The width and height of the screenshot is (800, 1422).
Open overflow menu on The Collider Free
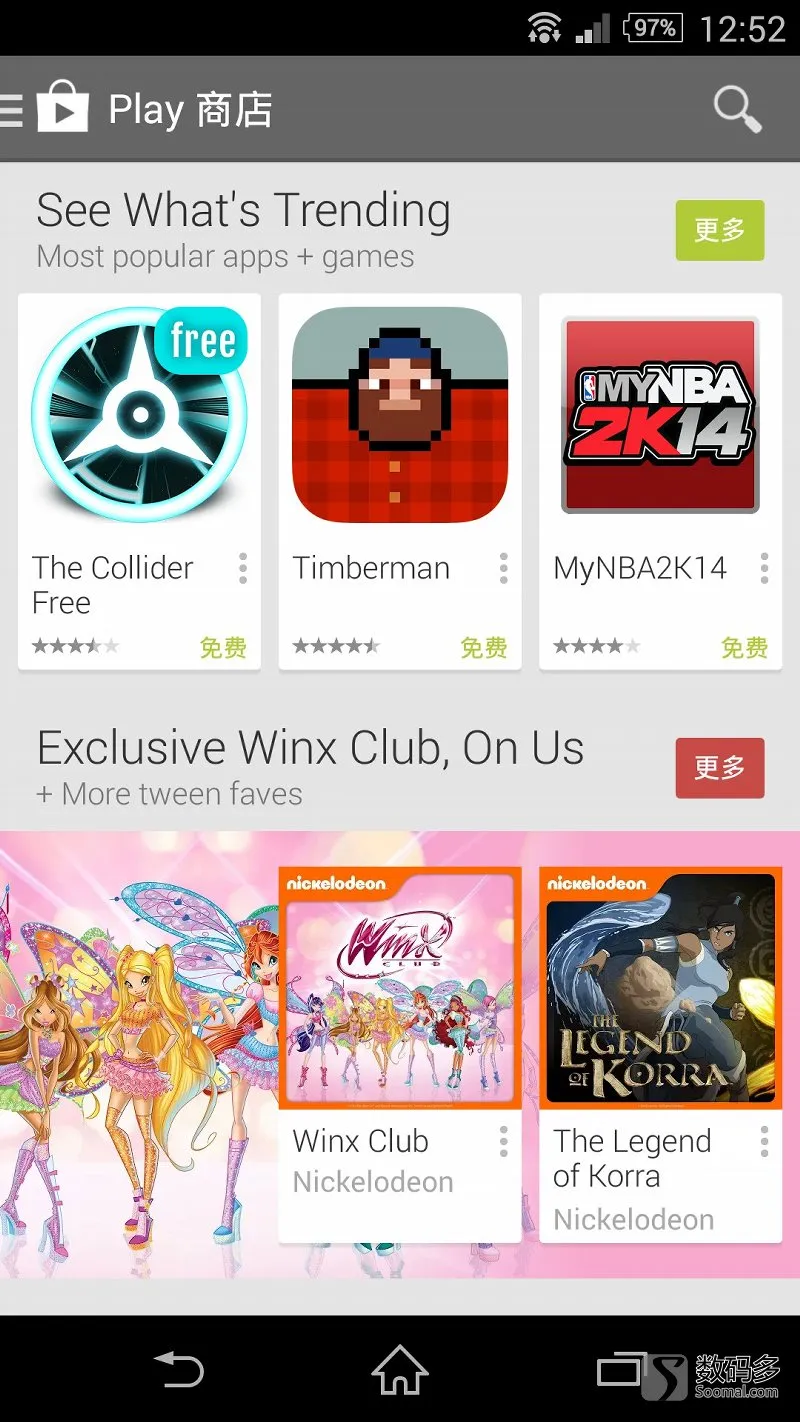pos(243,568)
